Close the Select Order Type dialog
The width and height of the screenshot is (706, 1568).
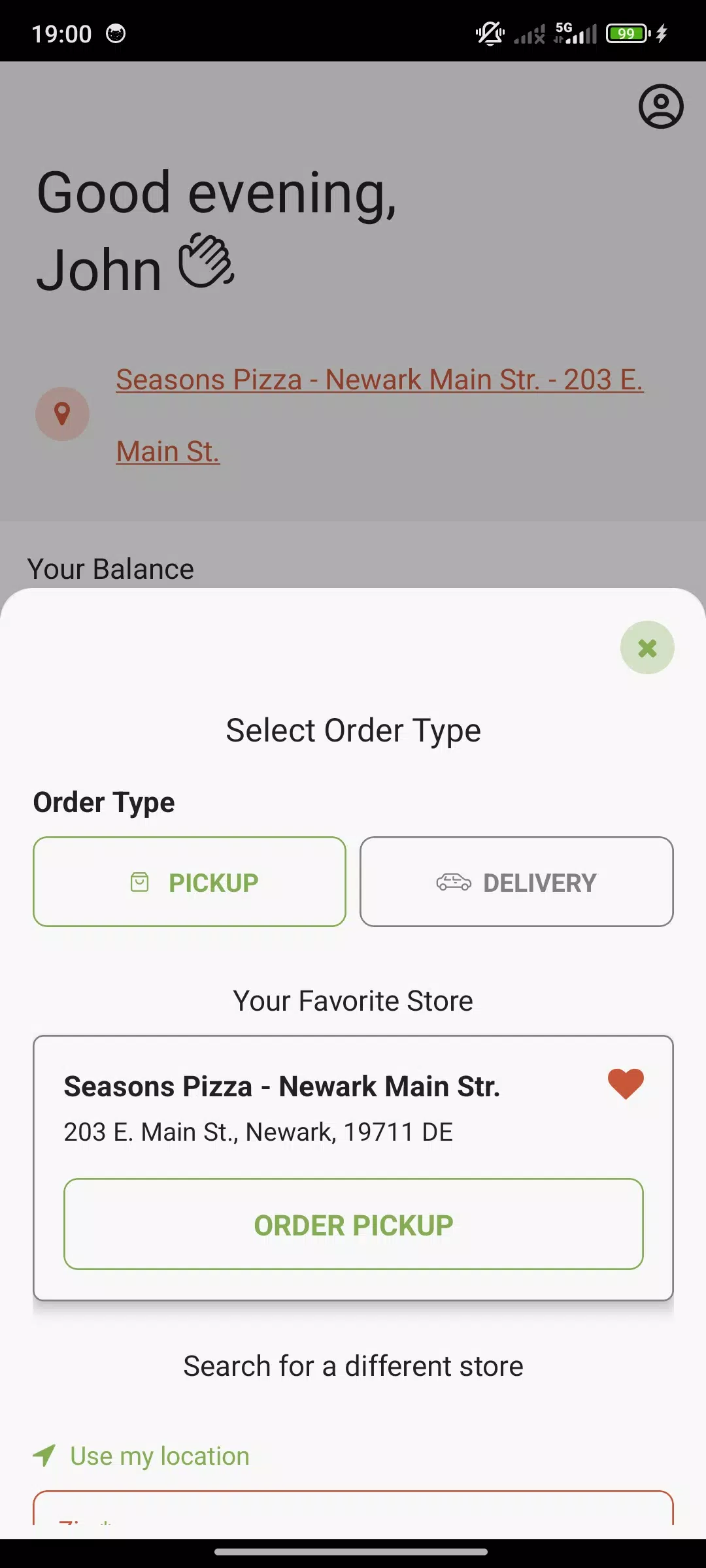(647, 647)
